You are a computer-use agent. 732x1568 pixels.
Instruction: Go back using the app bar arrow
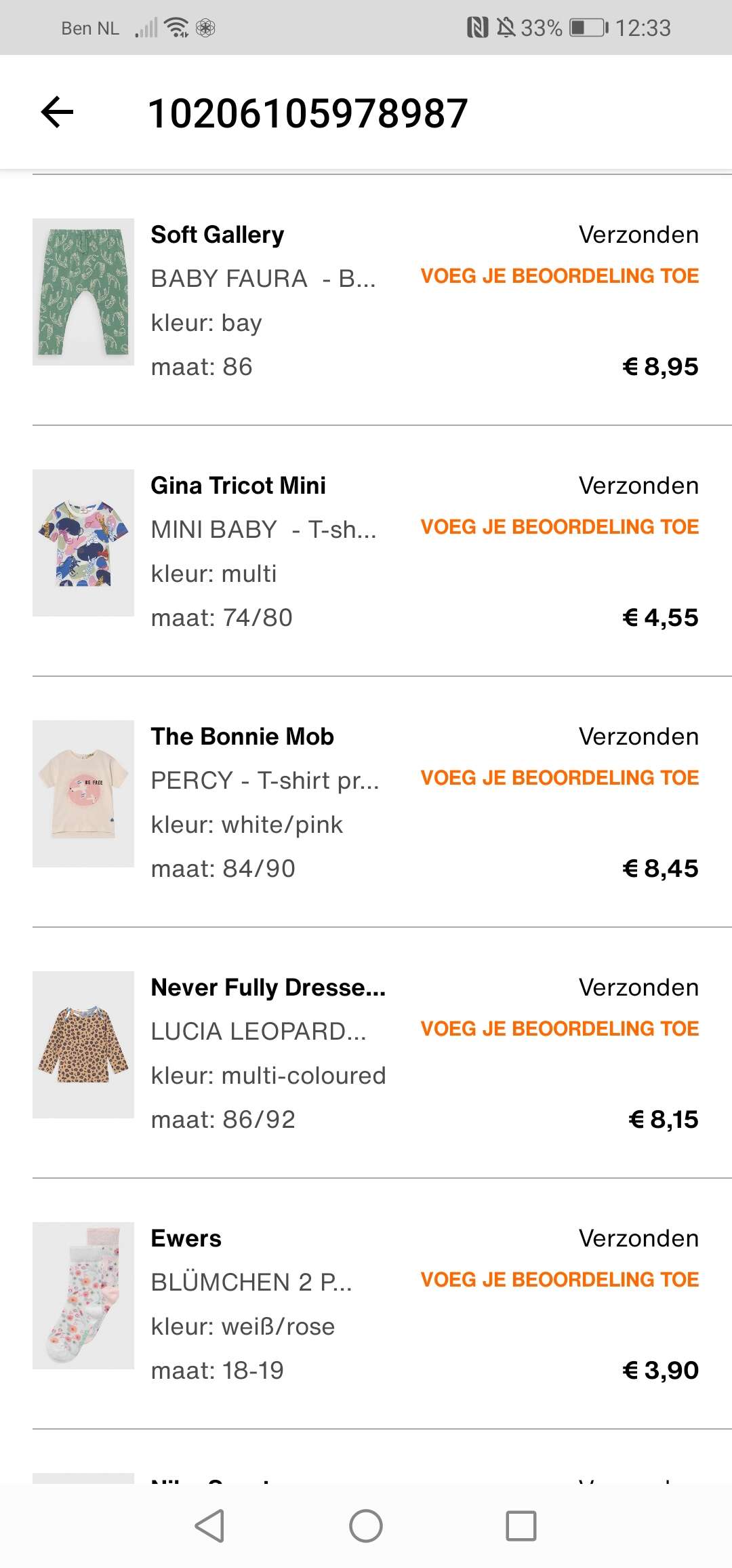58,112
